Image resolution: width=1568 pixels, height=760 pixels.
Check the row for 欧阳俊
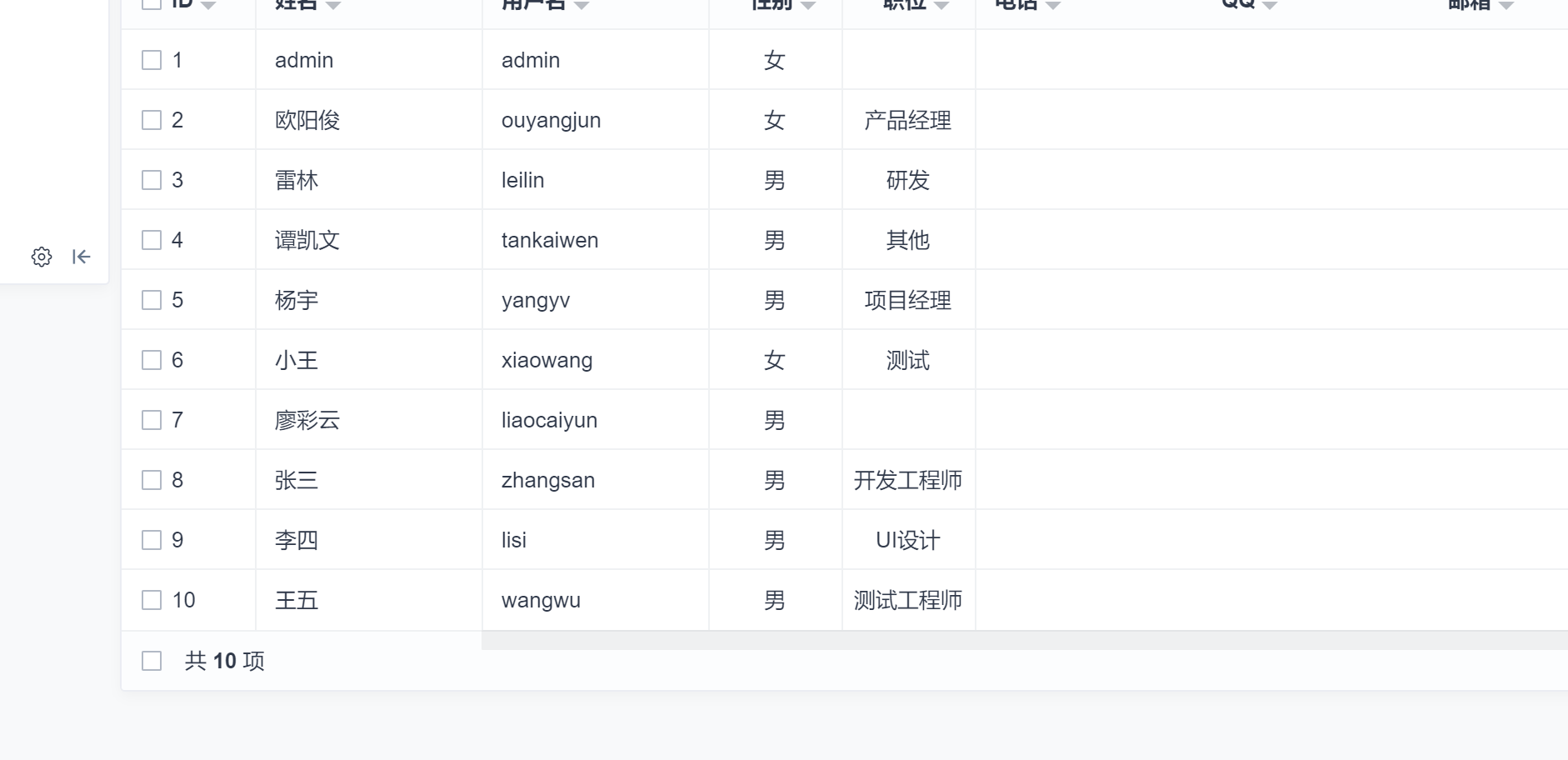click(152, 120)
